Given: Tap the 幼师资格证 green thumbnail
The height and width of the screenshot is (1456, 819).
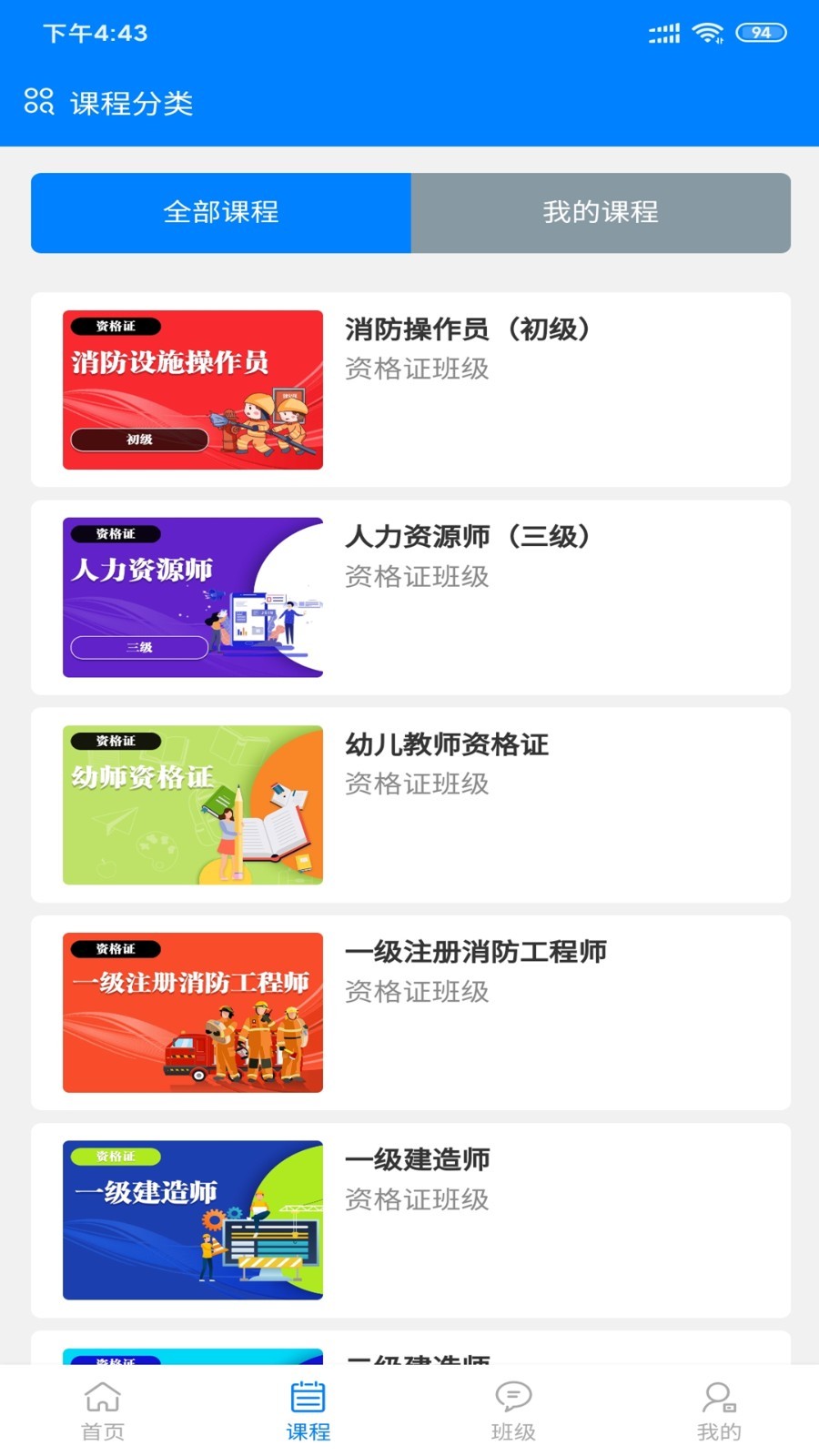Looking at the screenshot, I should pyautogui.click(x=191, y=804).
